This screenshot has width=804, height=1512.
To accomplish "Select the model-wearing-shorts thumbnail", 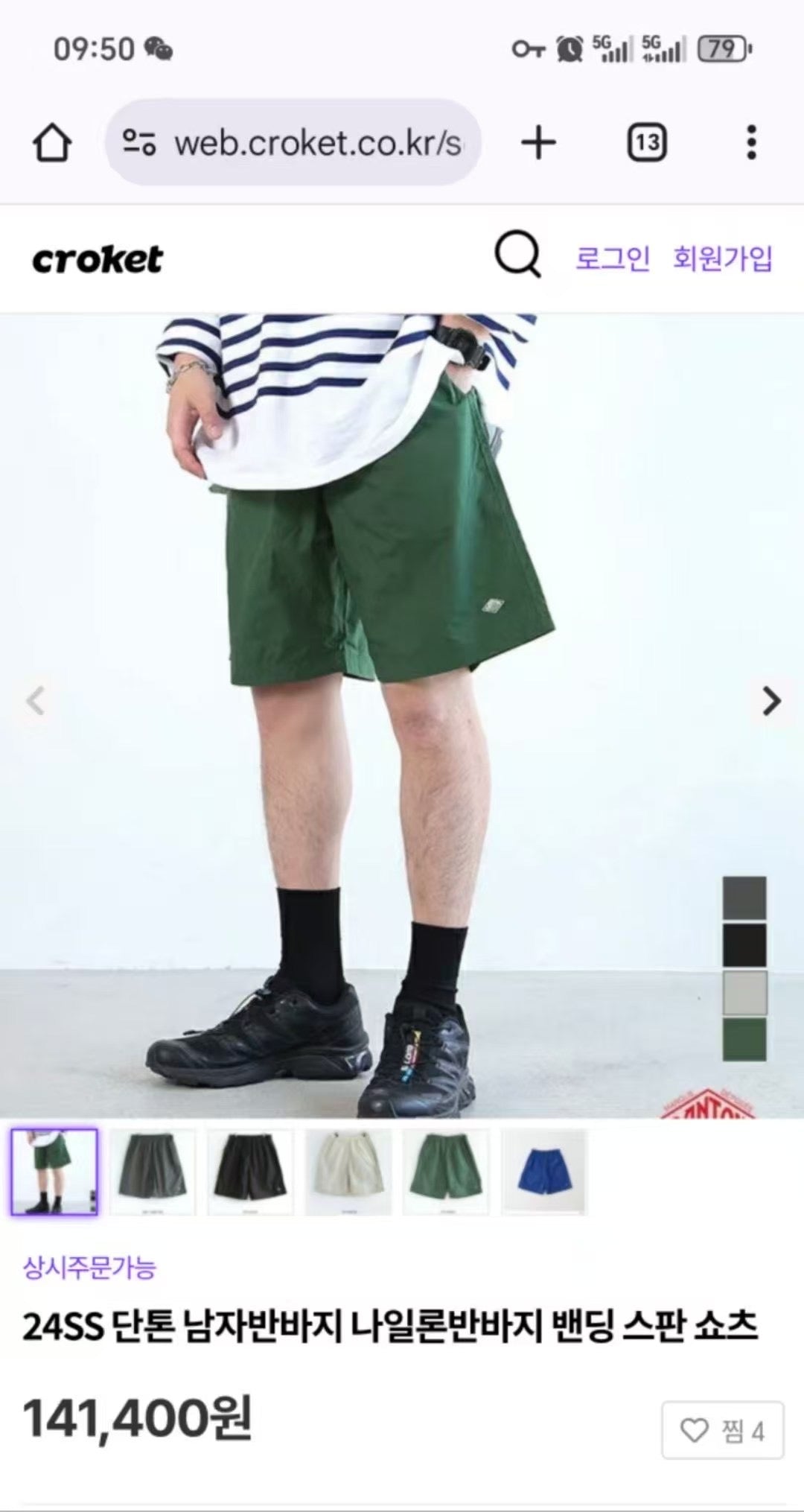I will point(54,1172).
